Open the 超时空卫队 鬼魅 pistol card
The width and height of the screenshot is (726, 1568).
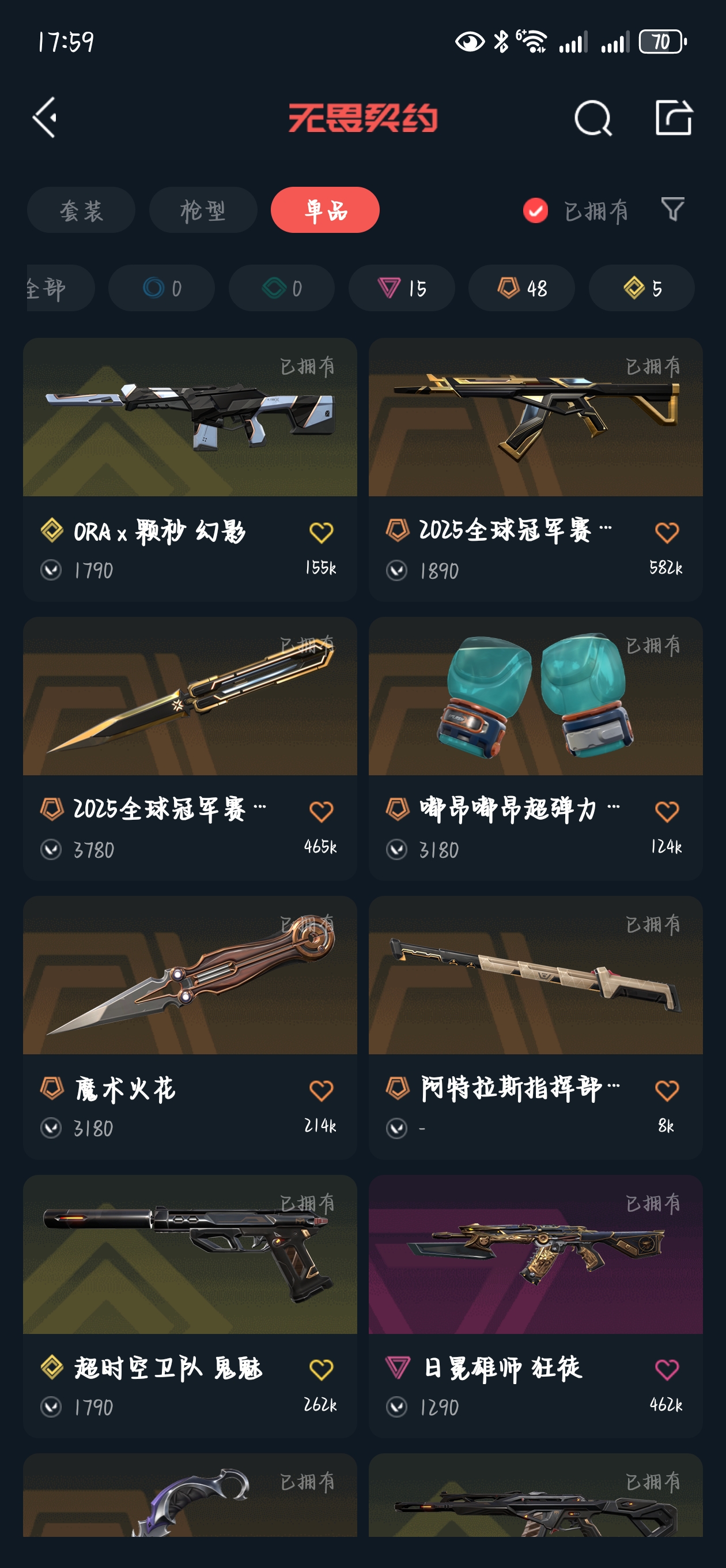[190, 1306]
